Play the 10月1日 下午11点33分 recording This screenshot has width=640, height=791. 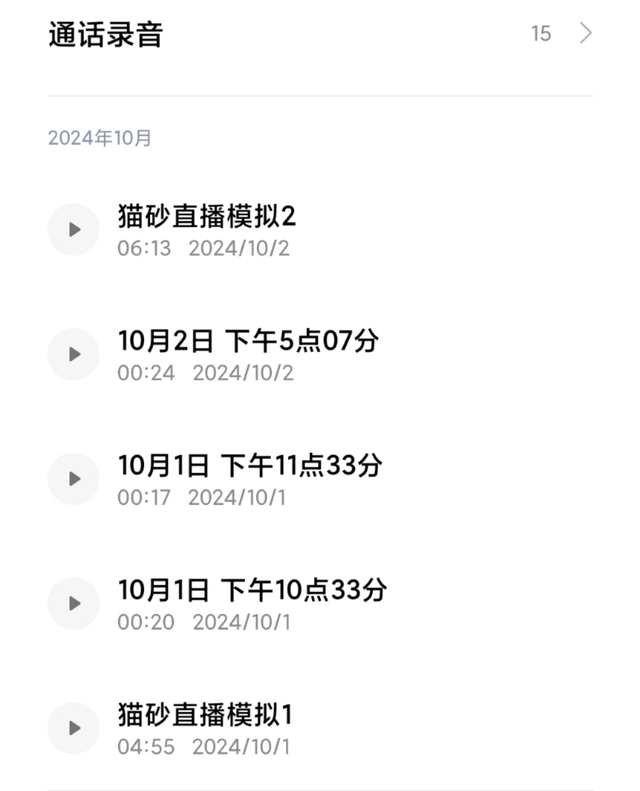click(74, 479)
